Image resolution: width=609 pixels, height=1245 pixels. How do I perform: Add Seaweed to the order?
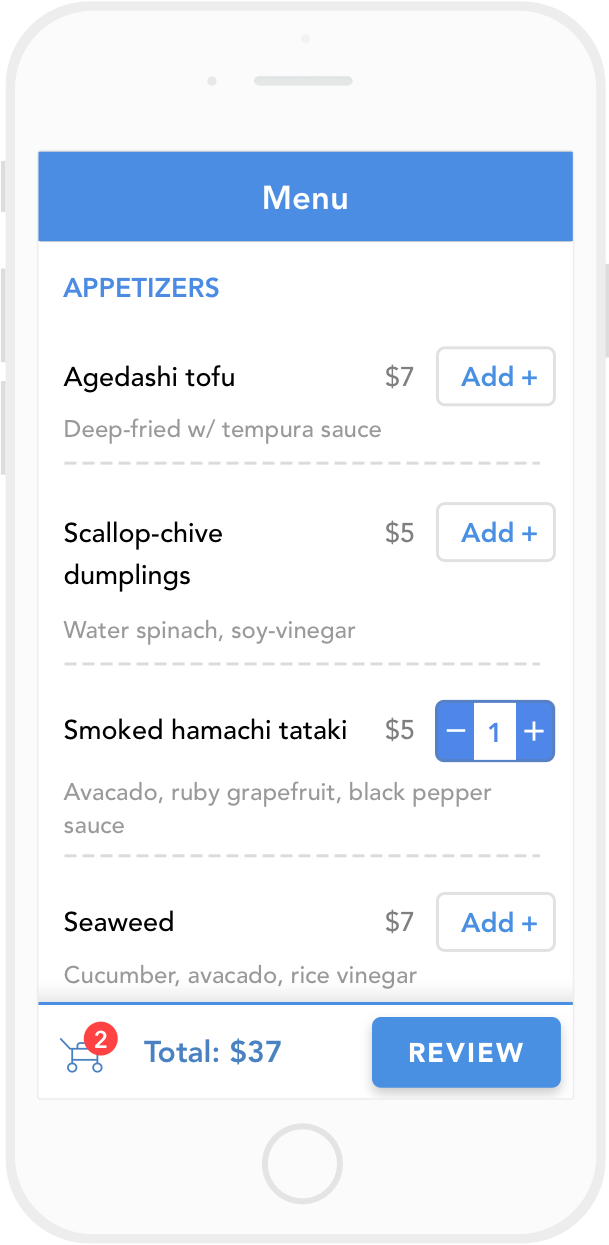[496, 922]
